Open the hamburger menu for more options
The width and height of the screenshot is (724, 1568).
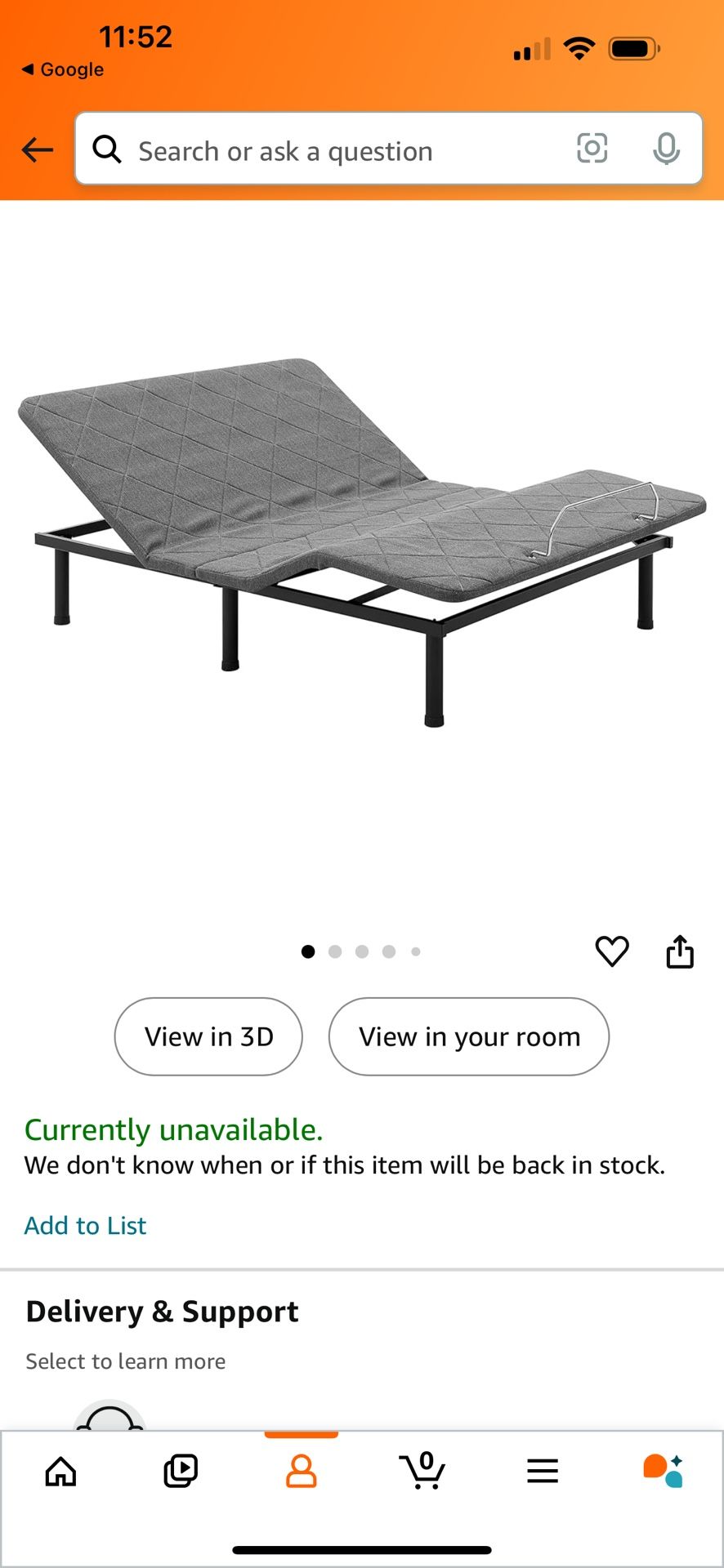coord(542,1470)
